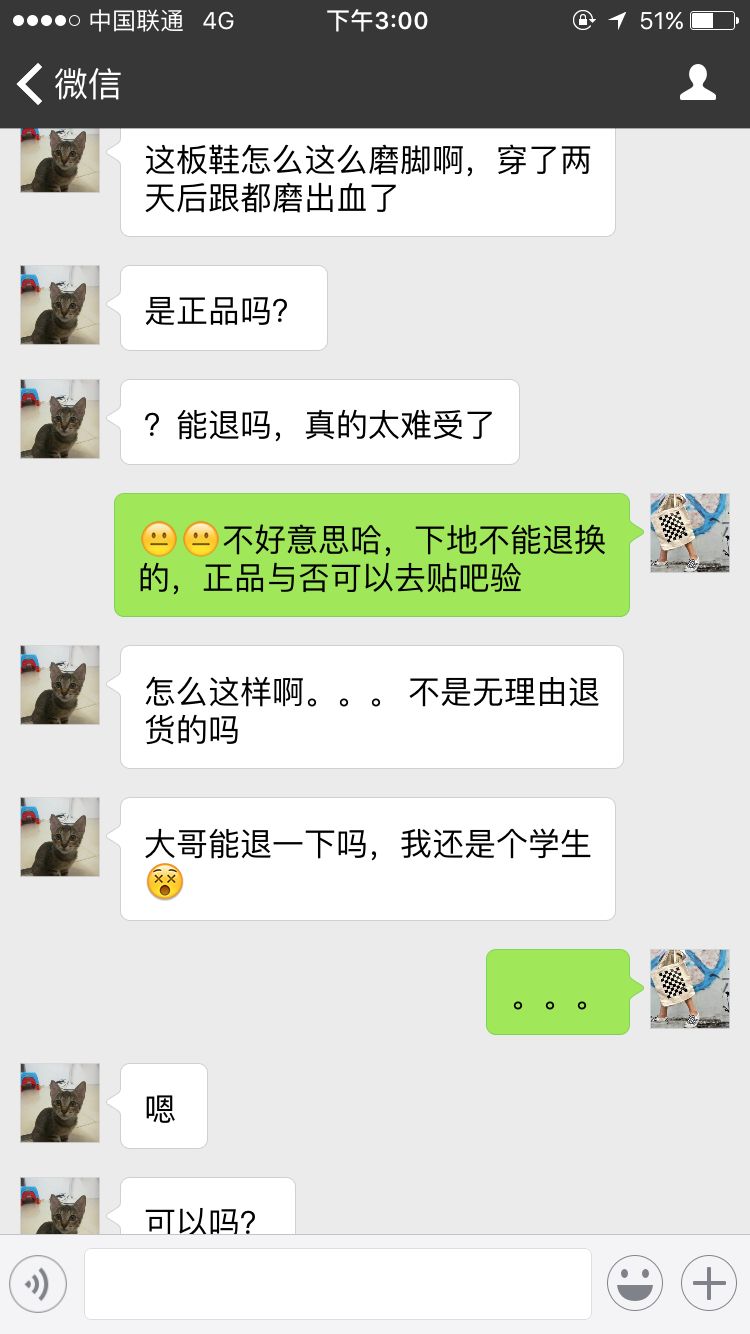750x1334 pixels.
Task: Open the contact profile icon at top right
Action: click(699, 84)
